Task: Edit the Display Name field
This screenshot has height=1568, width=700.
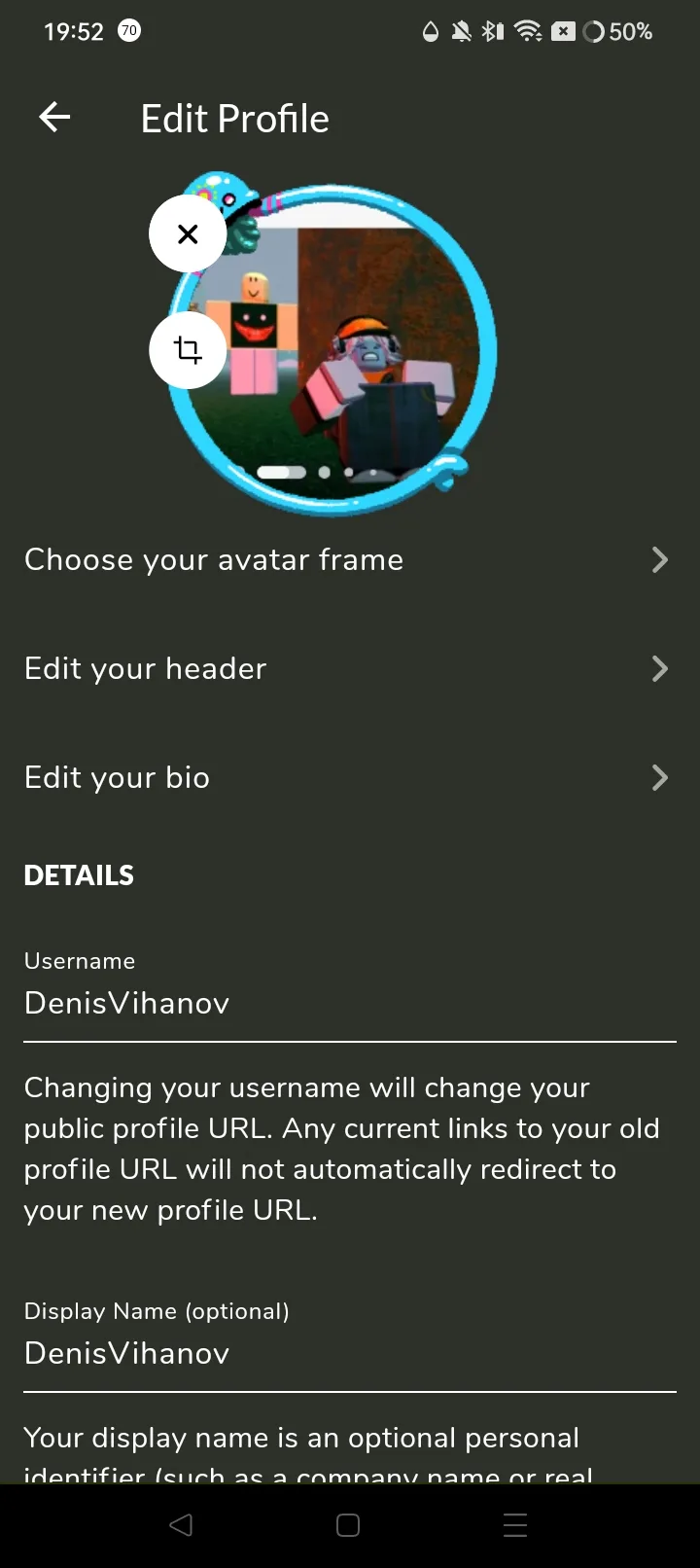Action: 349,1354
